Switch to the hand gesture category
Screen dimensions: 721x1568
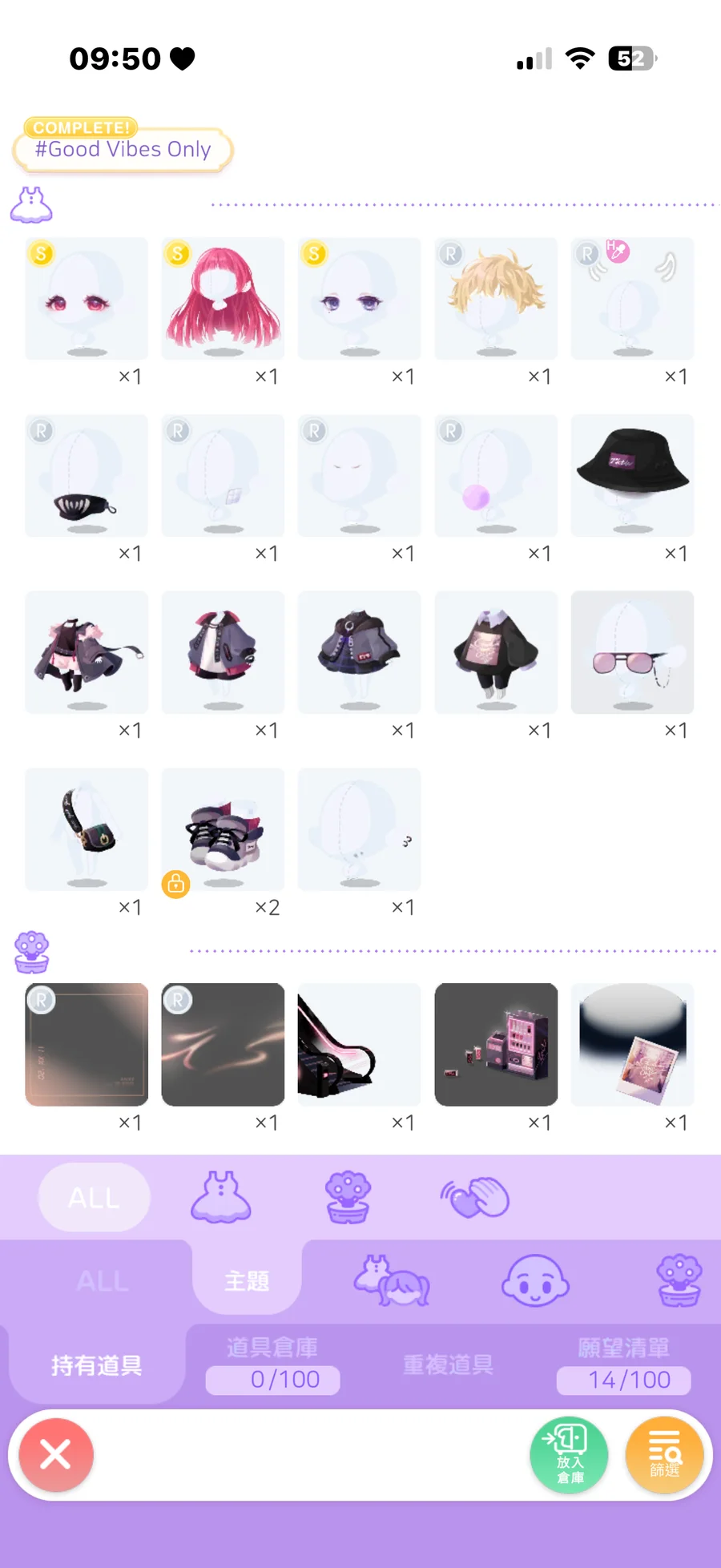tap(476, 1198)
